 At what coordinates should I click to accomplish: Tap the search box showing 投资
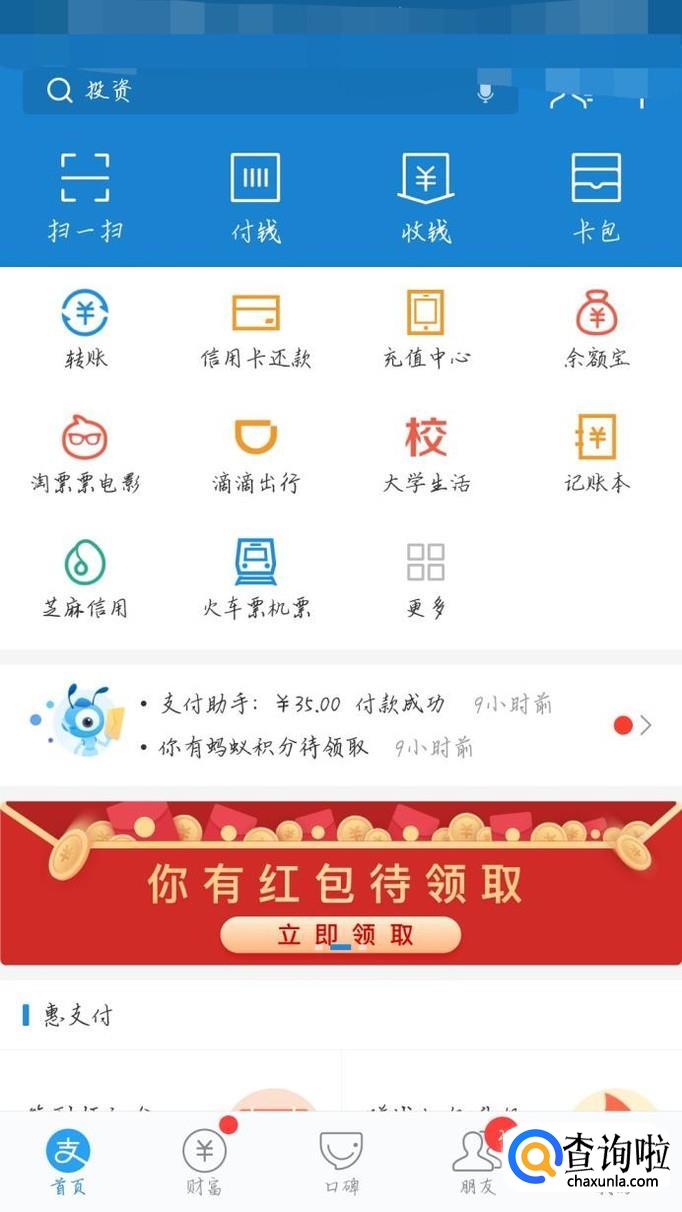[x=250, y=91]
